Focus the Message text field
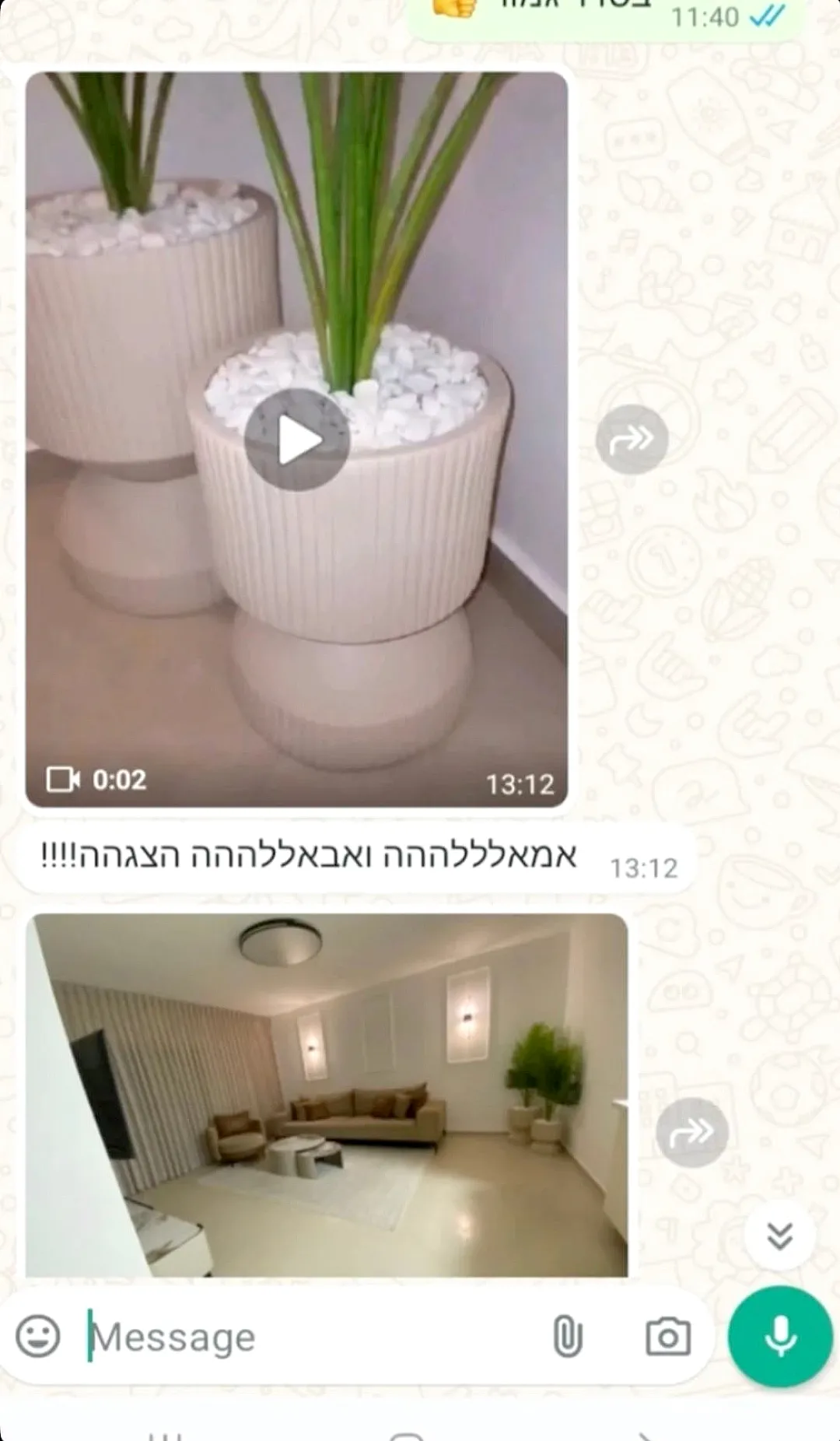The height and width of the screenshot is (1441, 840). [311, 1337]
